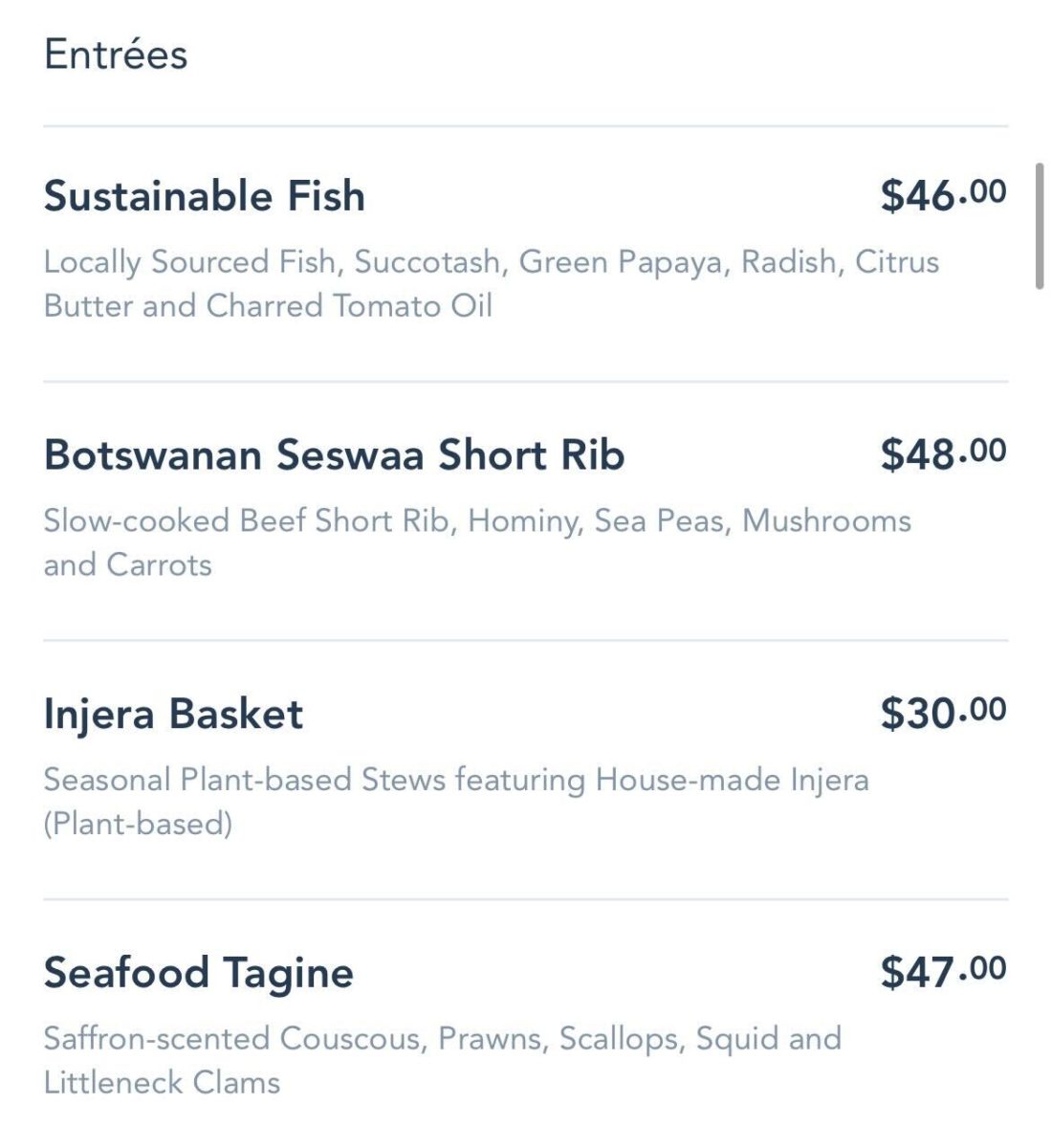The height and width of the screenshot is (1148, 1051).
Task: View the Injera Basket entrée
Action: (173, 715)
